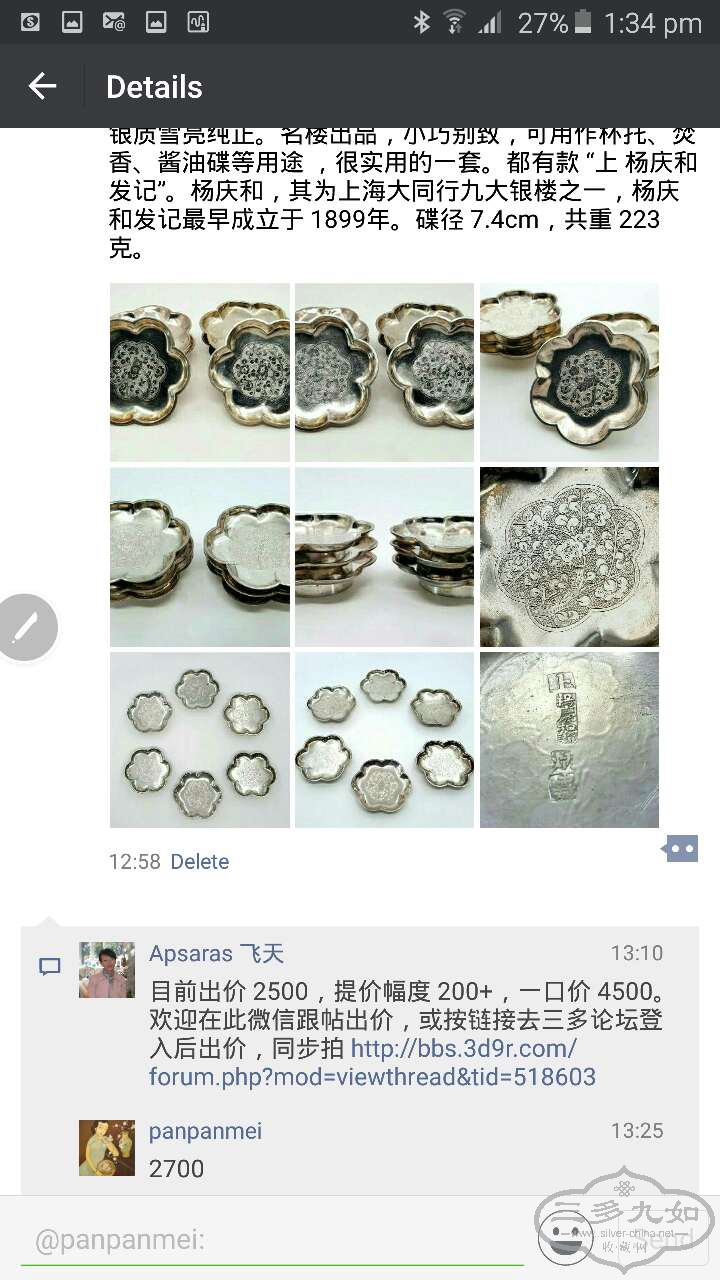Screen dimensions: 720x1280
Task: View the engraved floral pattern close-up photo
Action: coord(569,557)
